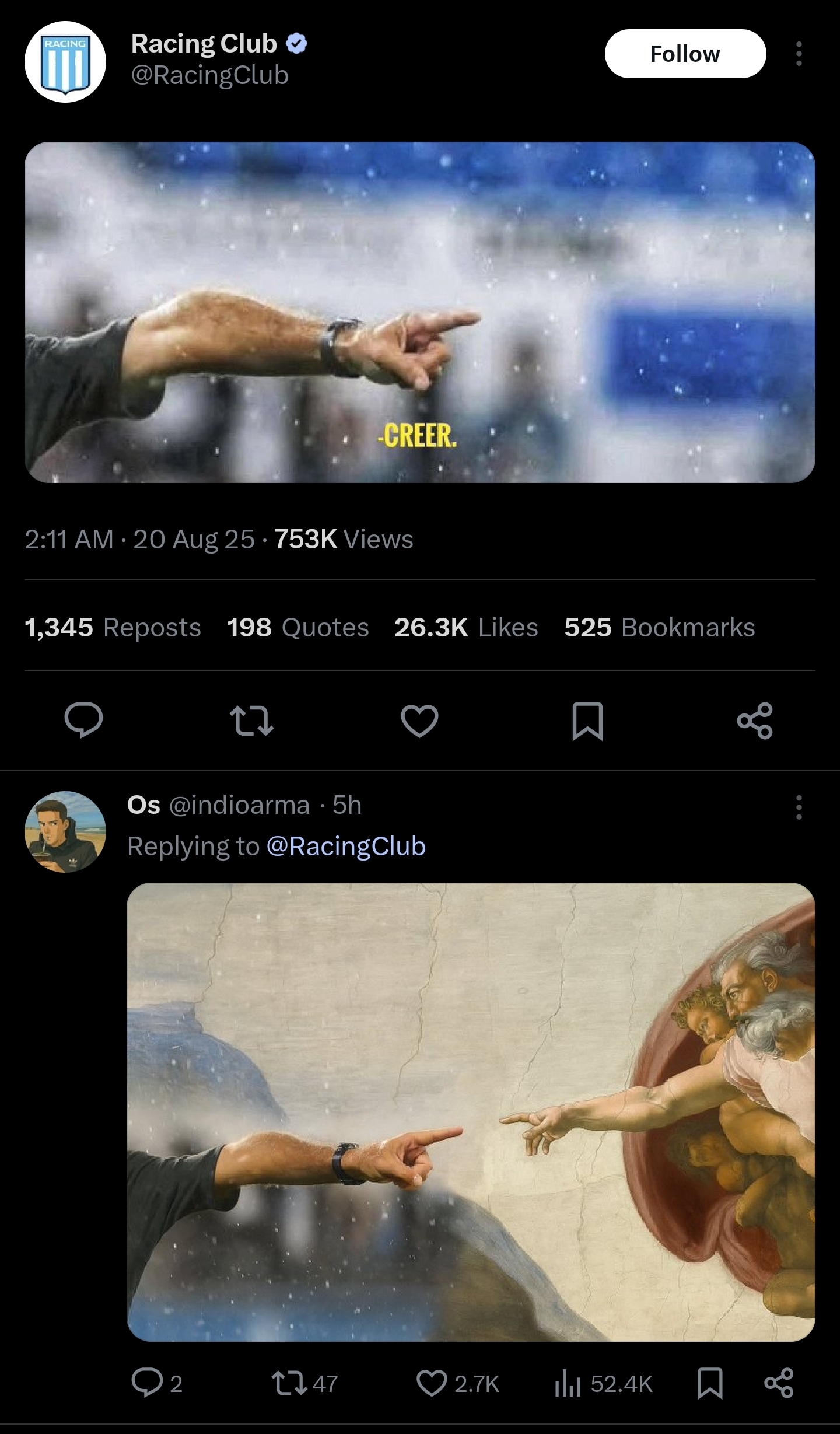Bookmark Os's reply
Screen dimensions: 840x1434
click(710, 1383)
